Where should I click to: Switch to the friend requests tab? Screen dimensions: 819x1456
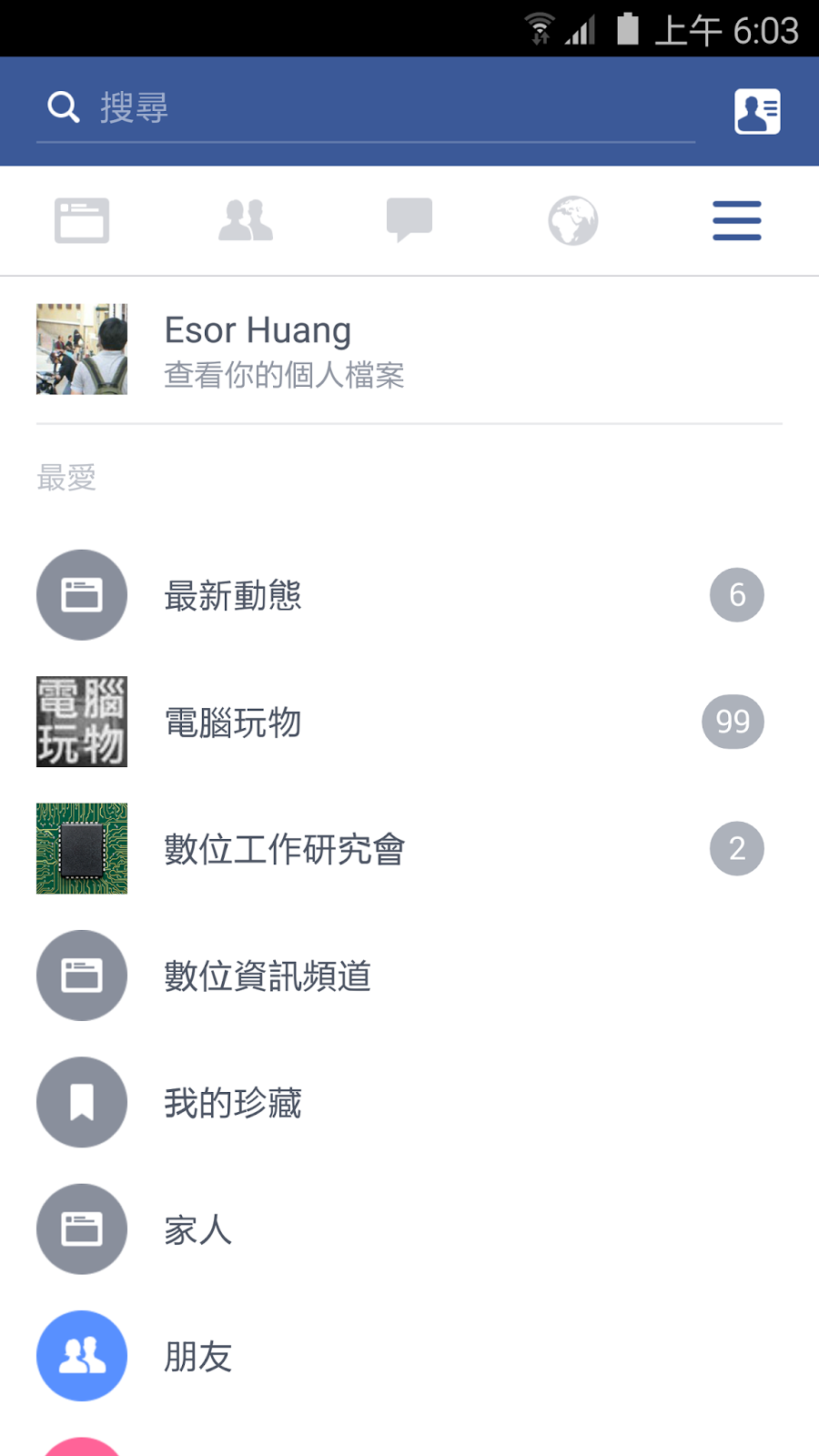pyautogui.click(x=246, y=220)
